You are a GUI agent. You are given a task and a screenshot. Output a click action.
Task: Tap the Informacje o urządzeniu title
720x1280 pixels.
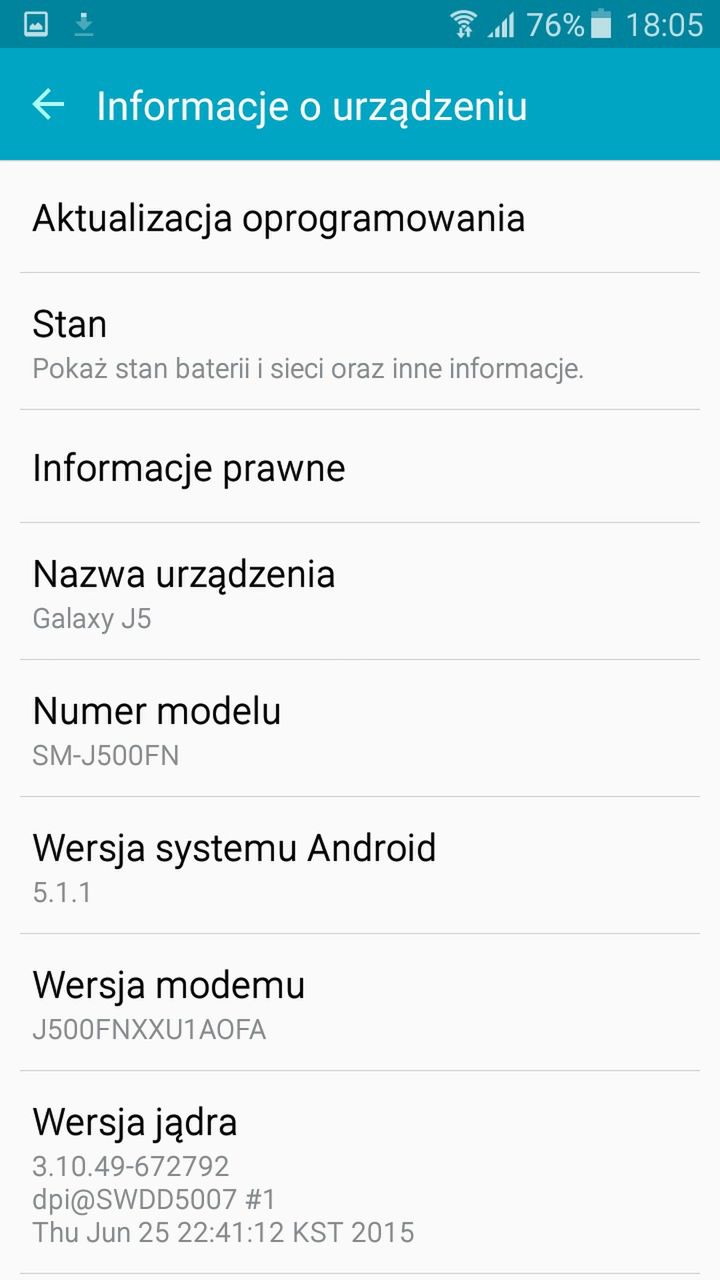click(x=311, y=105)
